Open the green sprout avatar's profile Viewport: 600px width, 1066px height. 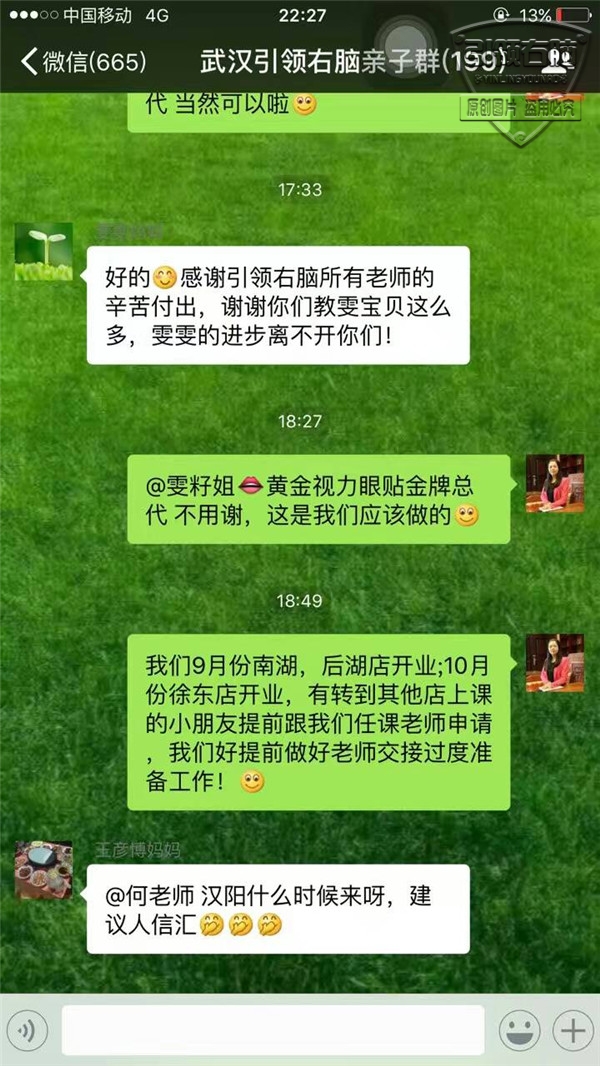pyautogui.click(x=43, y=253)
